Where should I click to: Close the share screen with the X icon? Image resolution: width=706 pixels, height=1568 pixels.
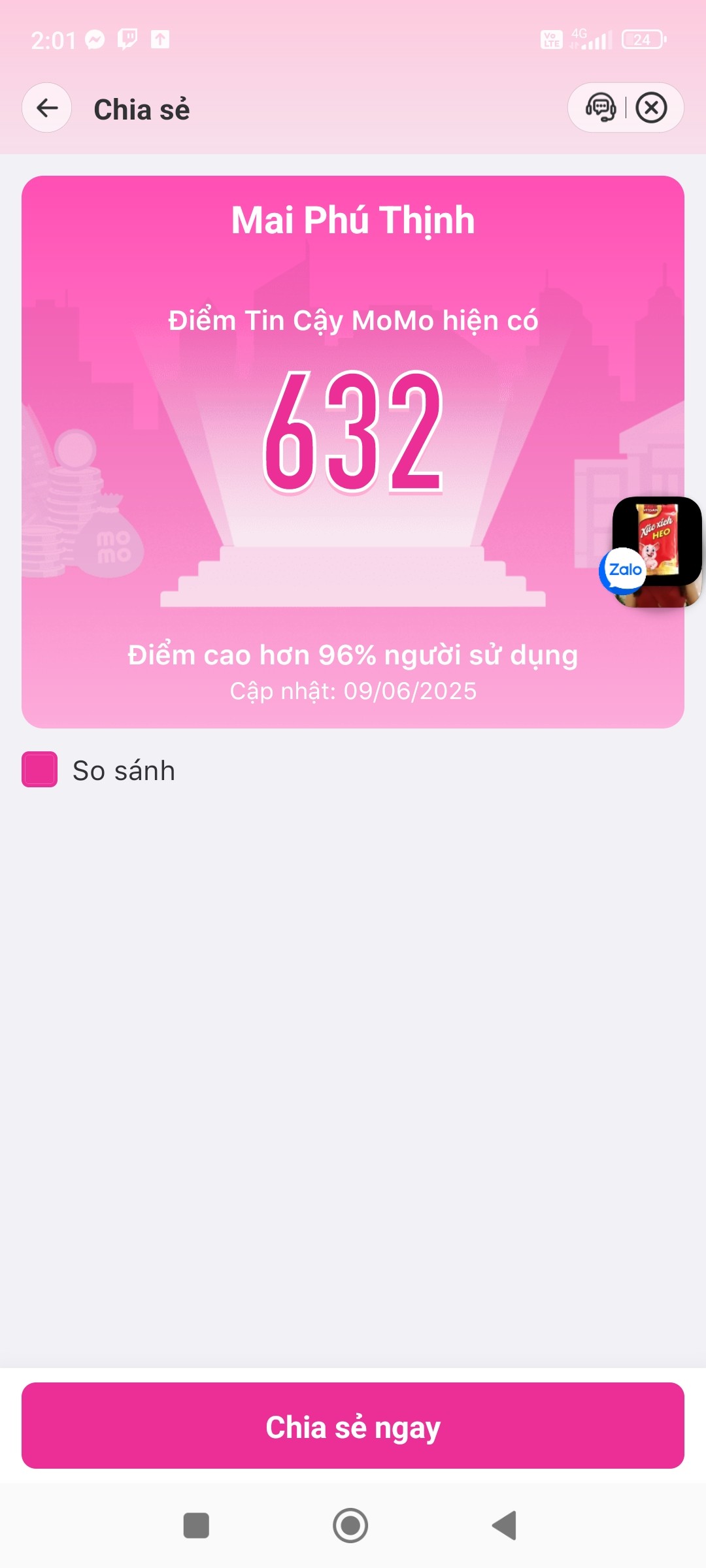pyautogui.click(x=652, y=108)
